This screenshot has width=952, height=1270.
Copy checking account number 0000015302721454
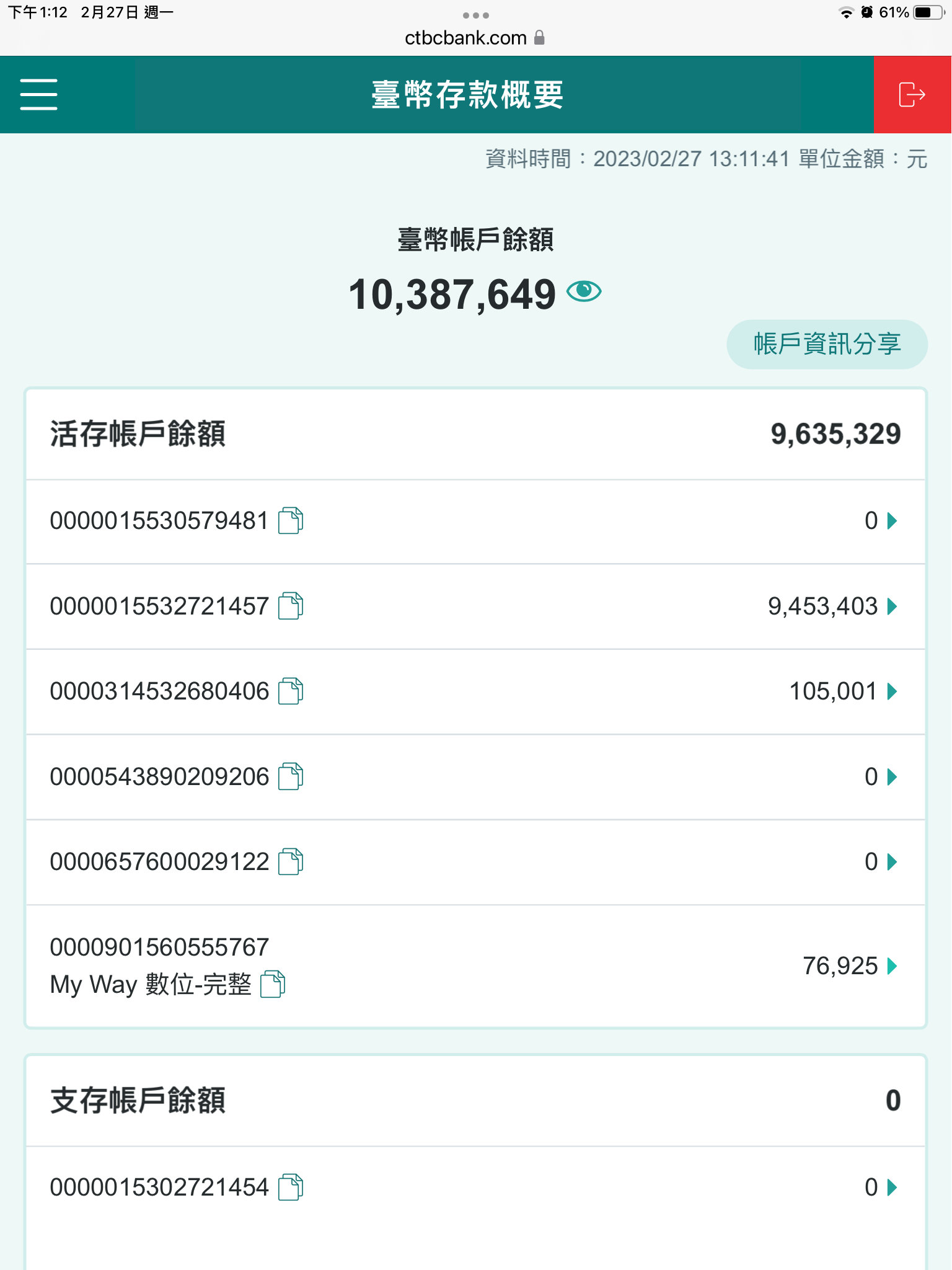click(290, 1187)
